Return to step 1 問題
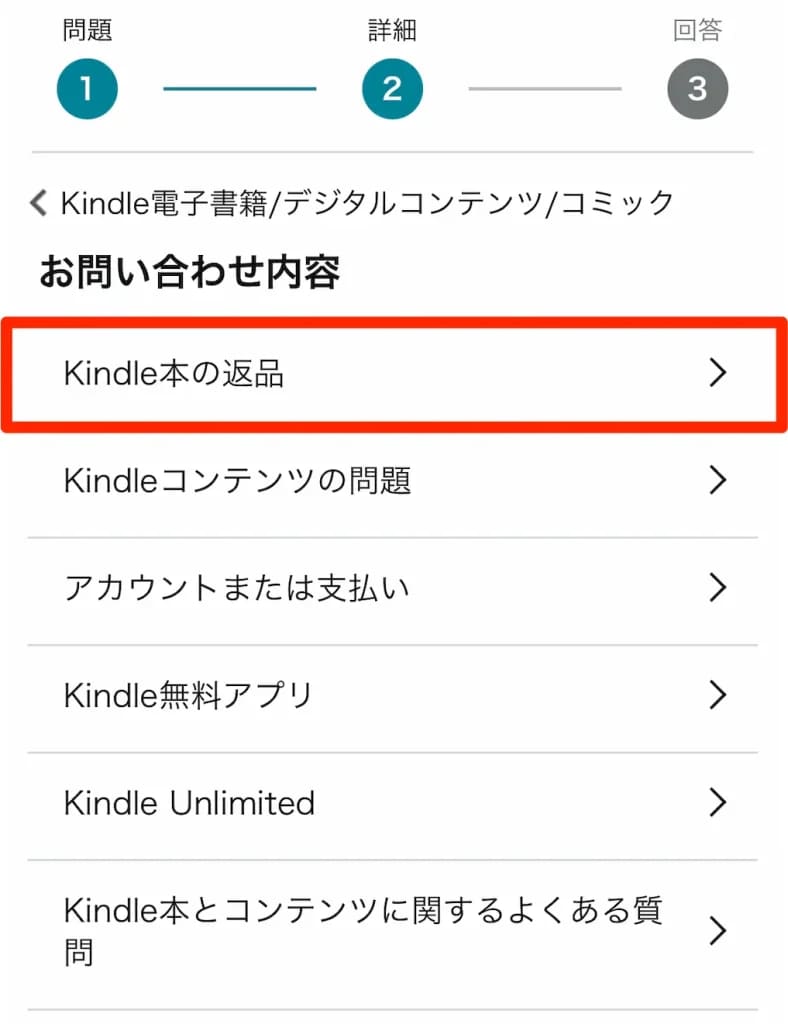The image size is (788, 1024). [87, 89]
